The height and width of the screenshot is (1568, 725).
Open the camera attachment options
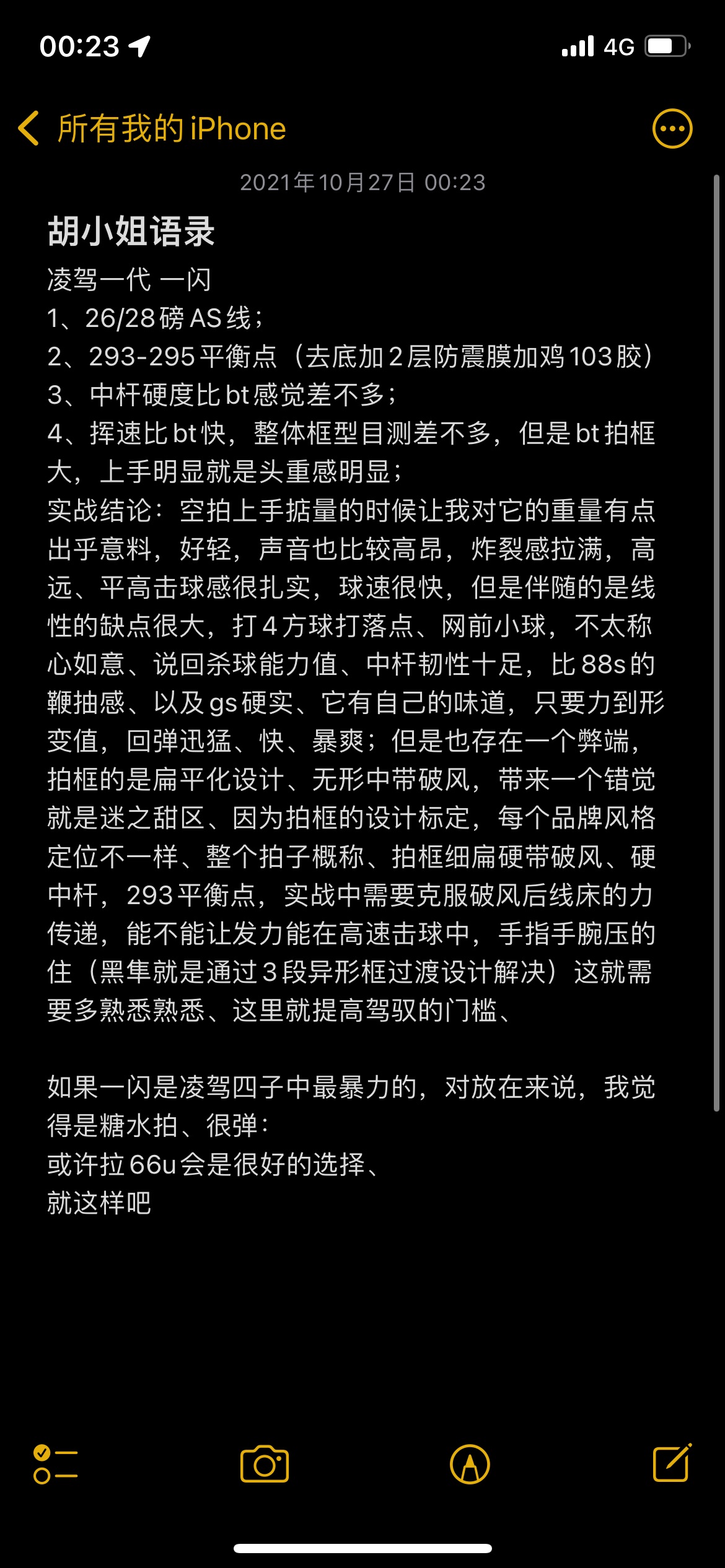265,1465
